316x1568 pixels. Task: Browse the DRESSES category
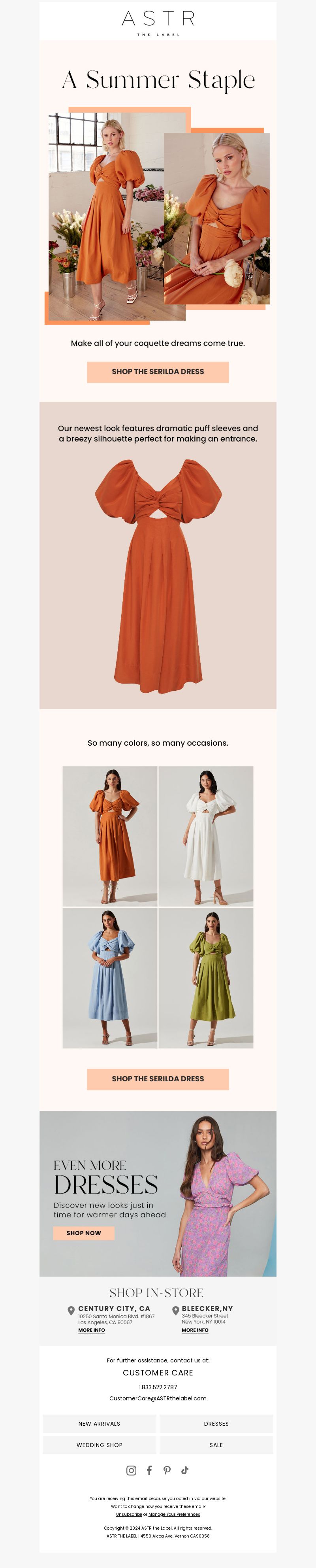(216, 1423)
